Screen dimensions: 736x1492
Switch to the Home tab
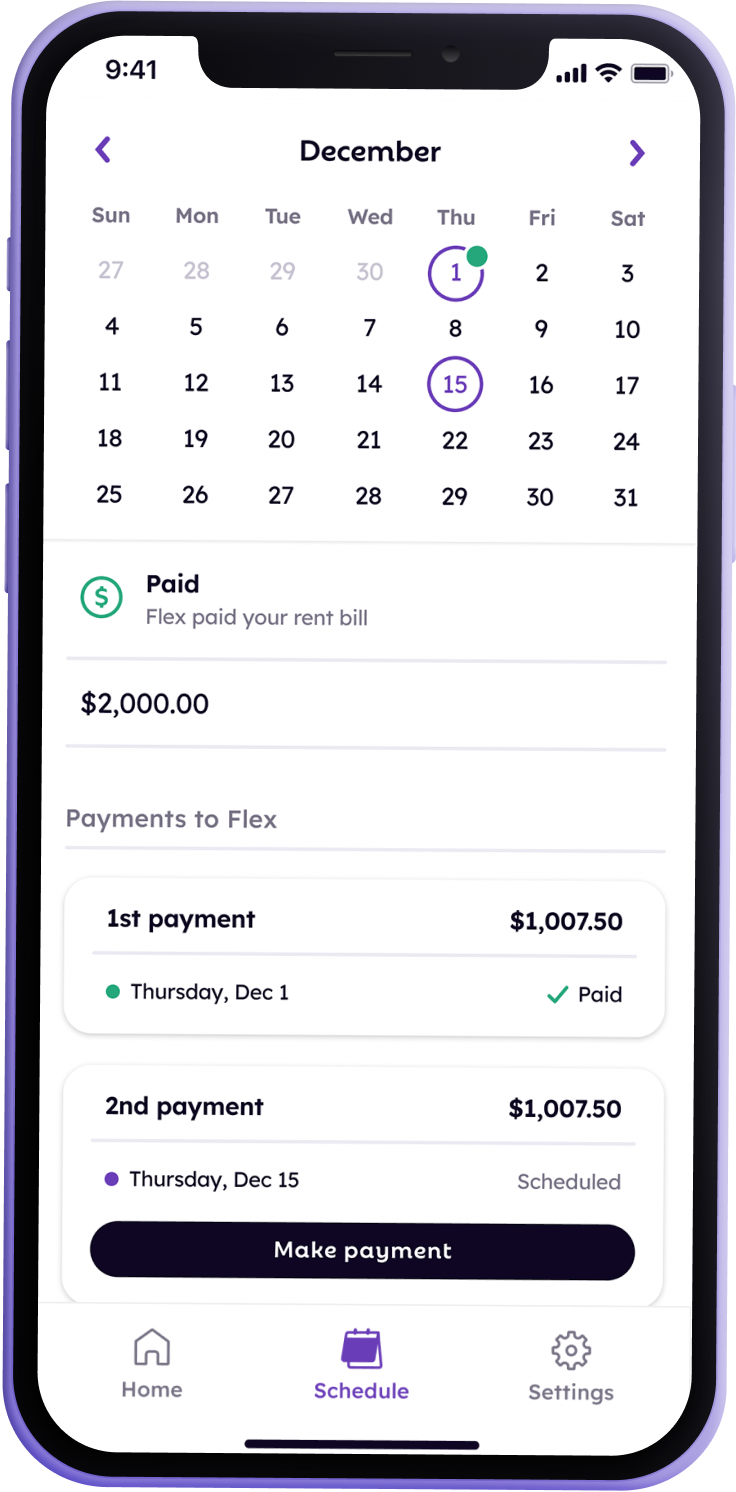pyautogui.click(x=152, y=1364)
